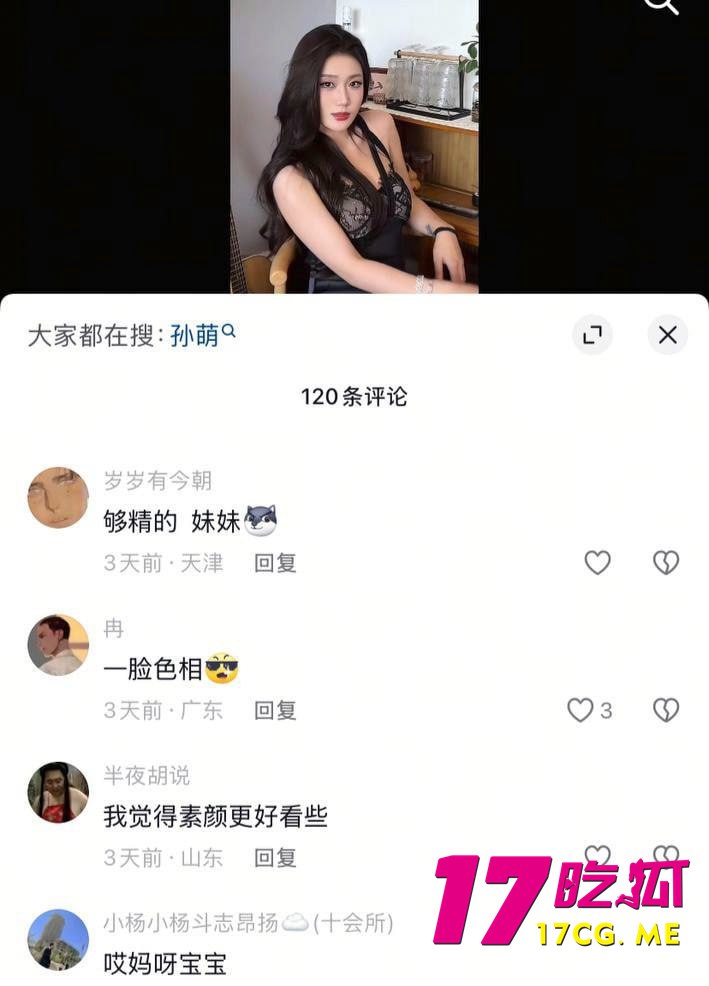
Task: Reply to the comment by 半夜胡说
Action: [275, 857]
